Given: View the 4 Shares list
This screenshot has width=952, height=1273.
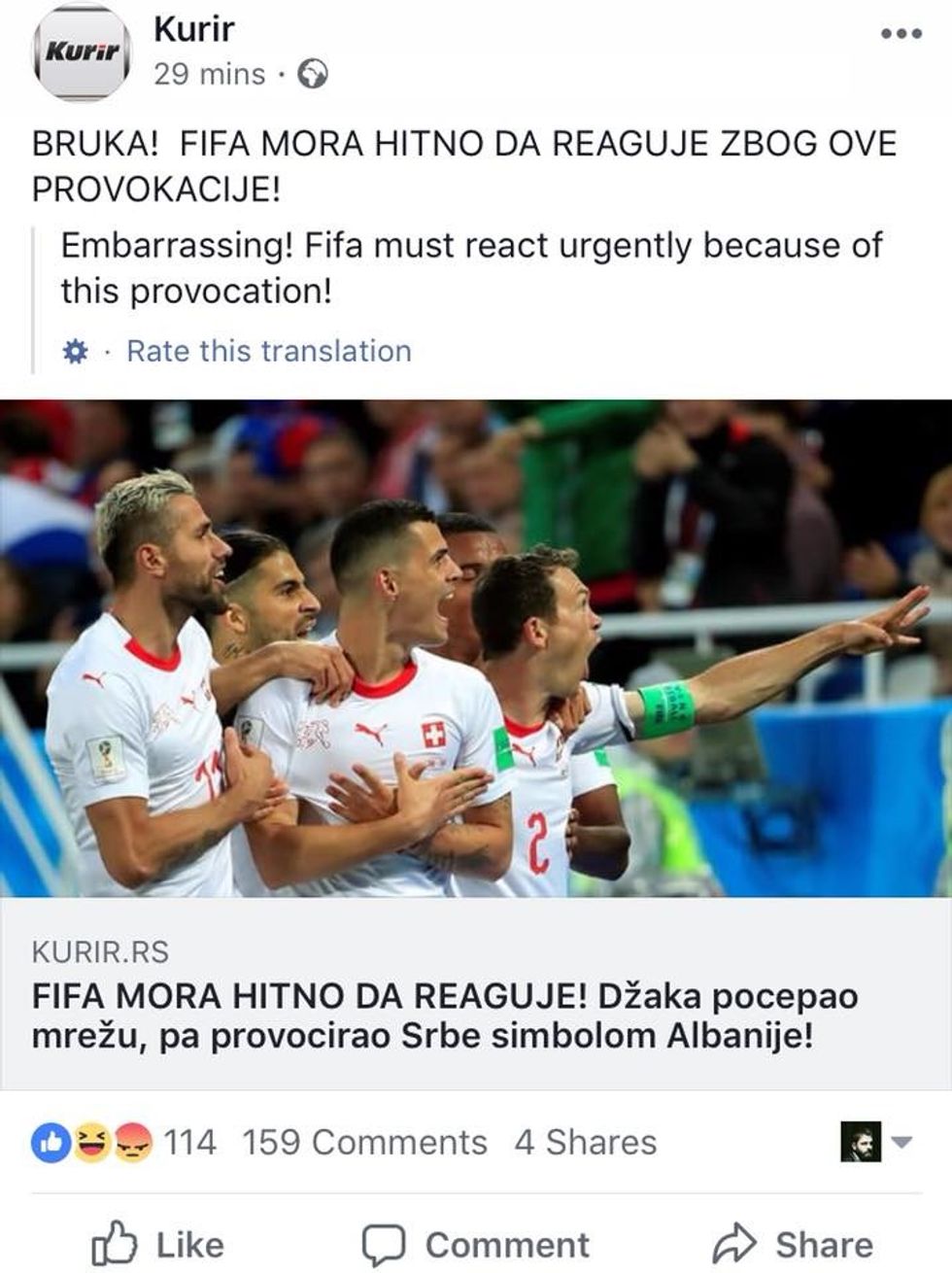Looking at the screenshot, I should click(585, 1142).
